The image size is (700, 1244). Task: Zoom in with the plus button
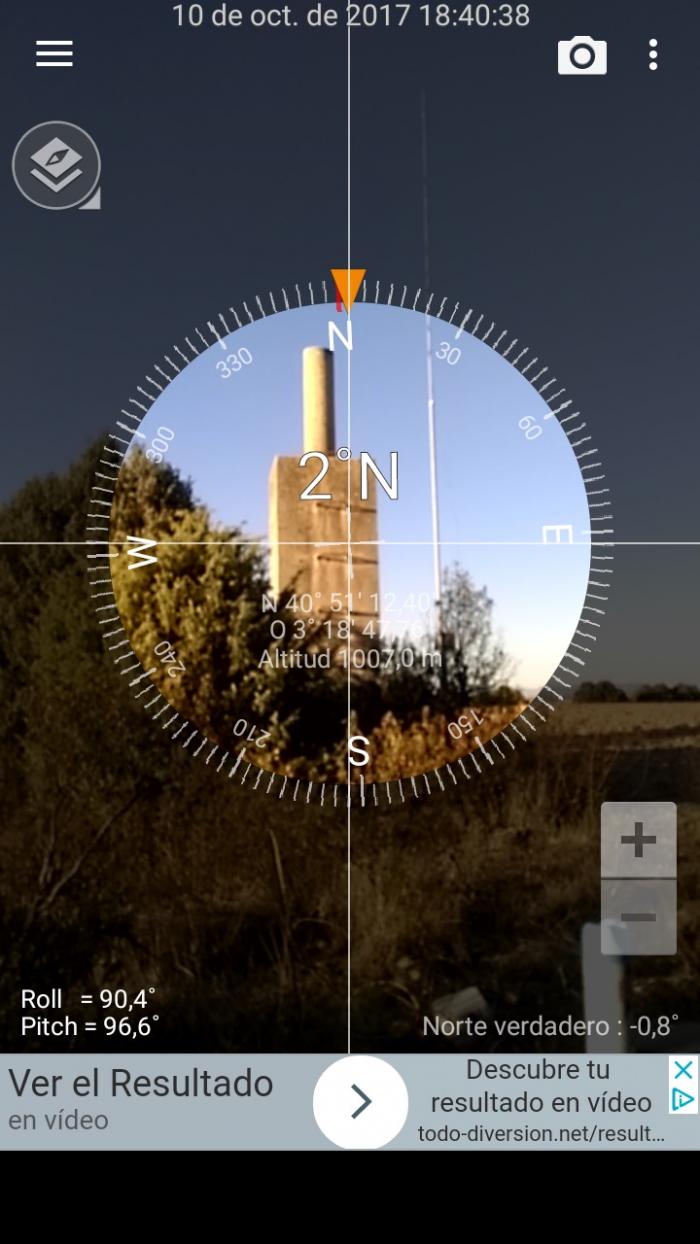(638, 839)
